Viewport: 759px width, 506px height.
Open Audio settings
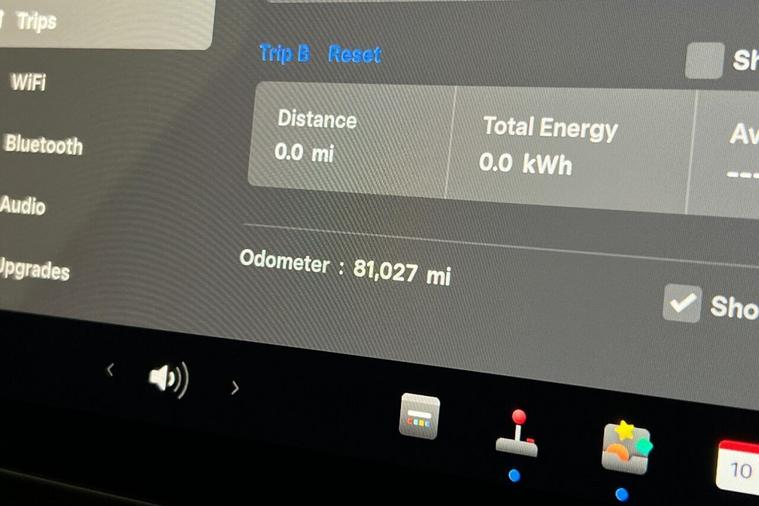[23, 206]
